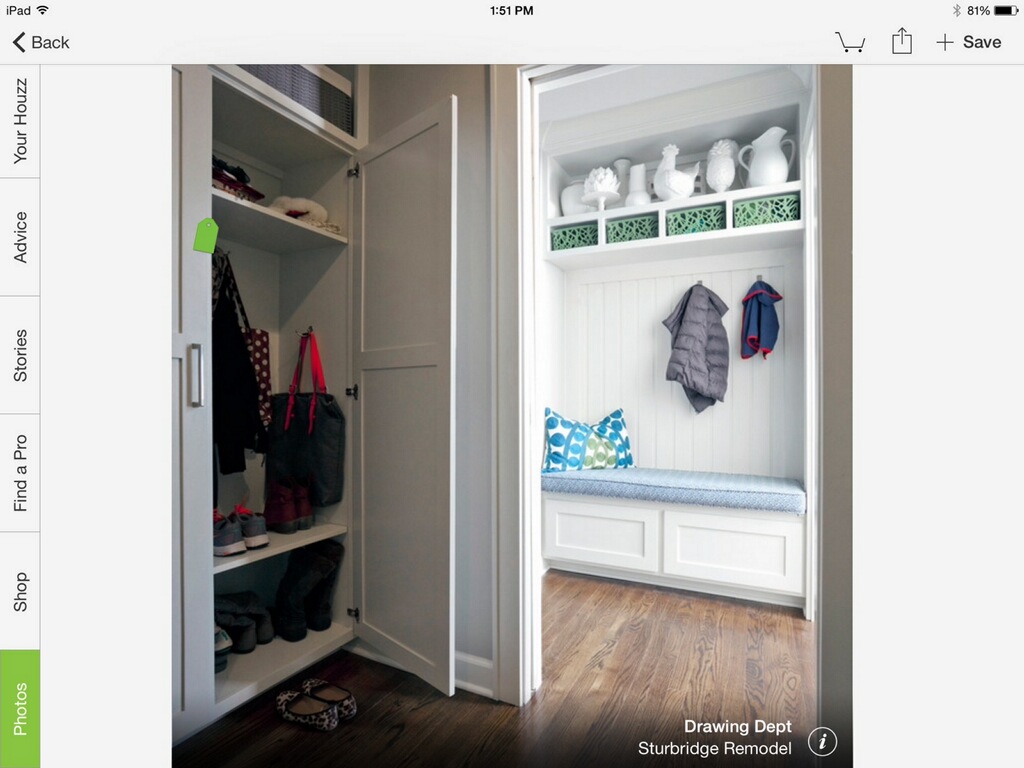
Task: Select the Photos tab
Action: pyautogui.click(x=20, y=708)
